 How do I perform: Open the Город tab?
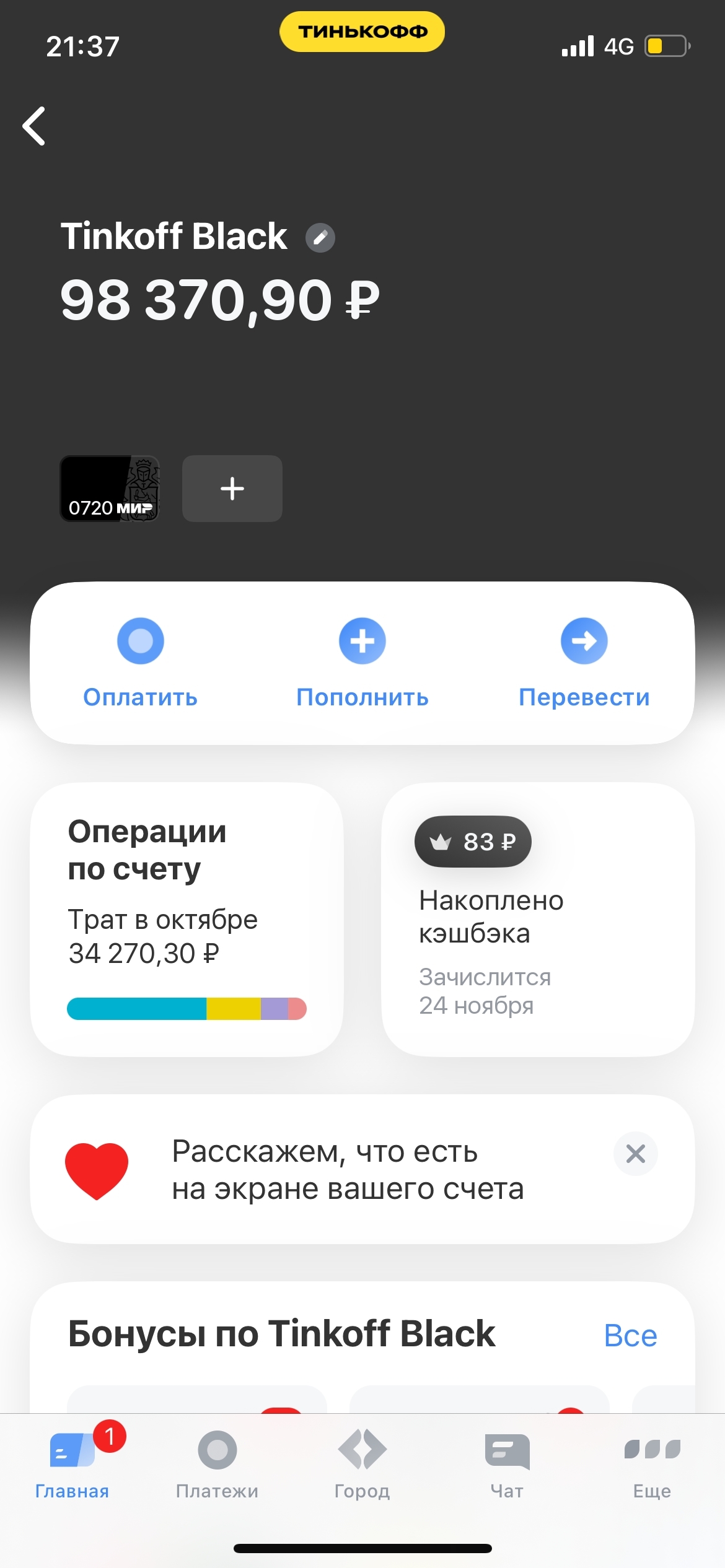point(362,1464)
